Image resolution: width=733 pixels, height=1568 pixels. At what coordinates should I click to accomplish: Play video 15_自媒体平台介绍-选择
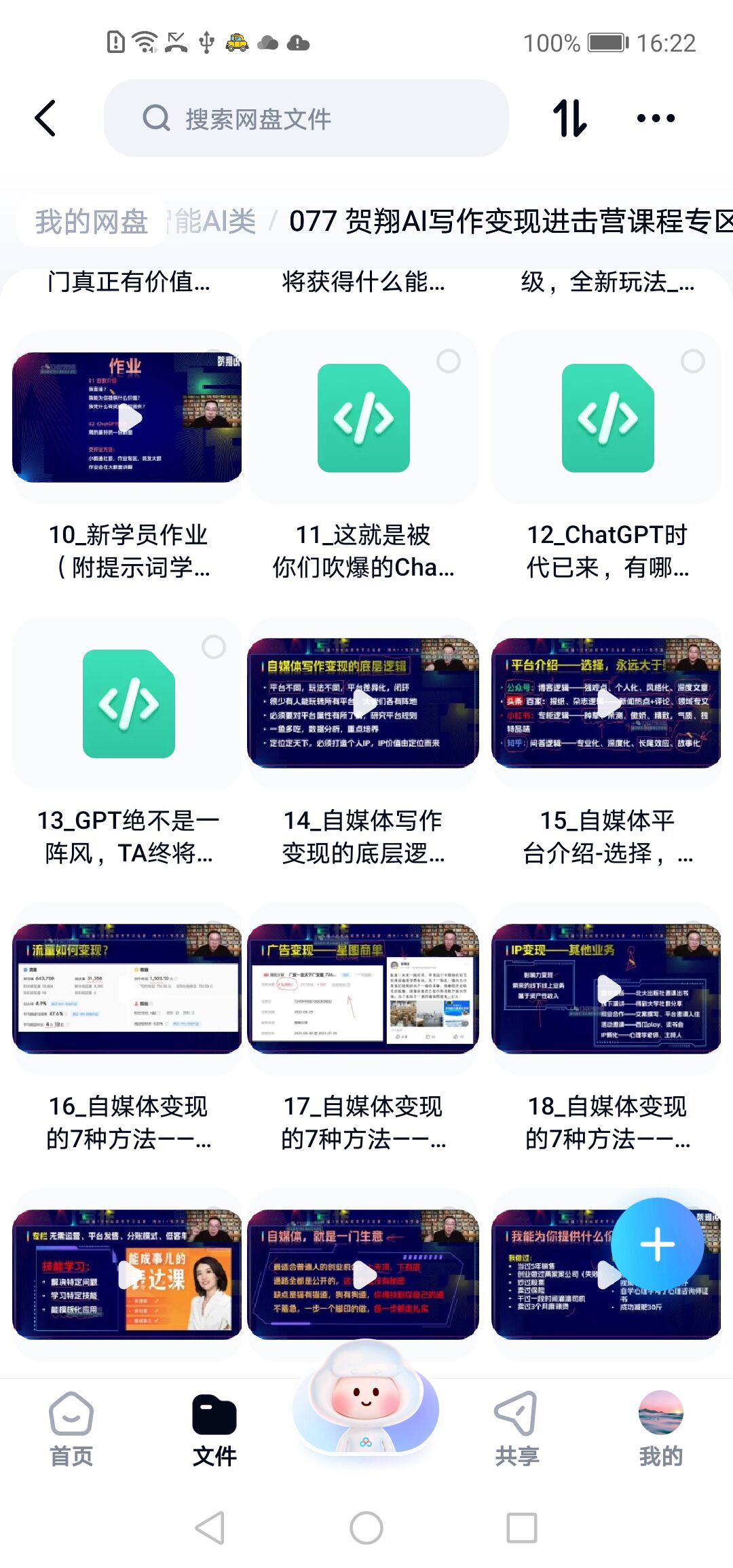point(607,703)
